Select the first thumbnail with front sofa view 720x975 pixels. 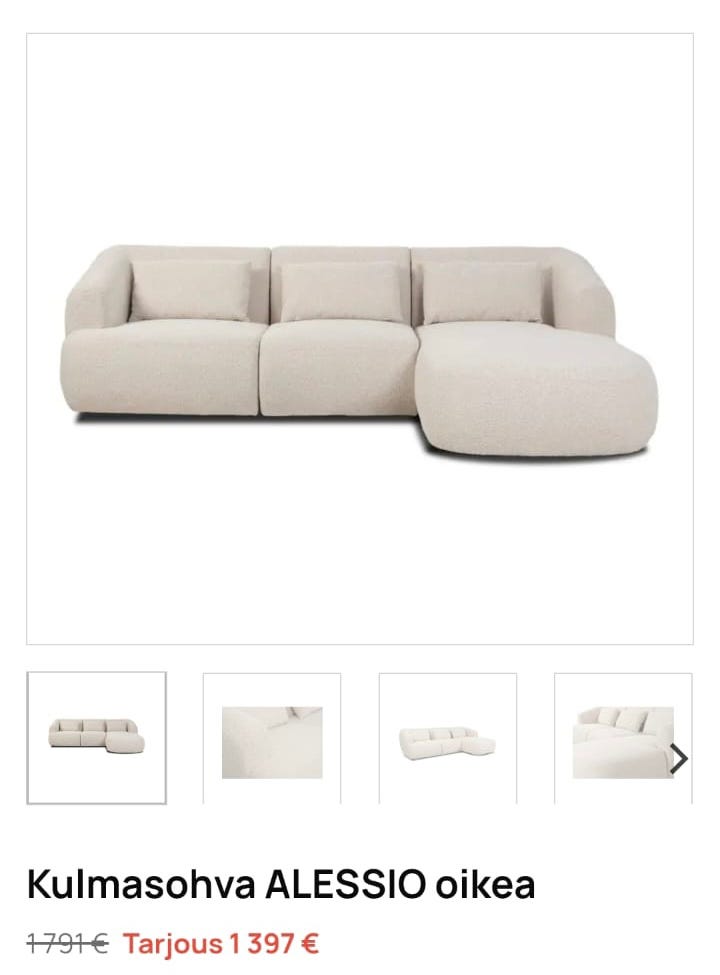coord(97,738)
